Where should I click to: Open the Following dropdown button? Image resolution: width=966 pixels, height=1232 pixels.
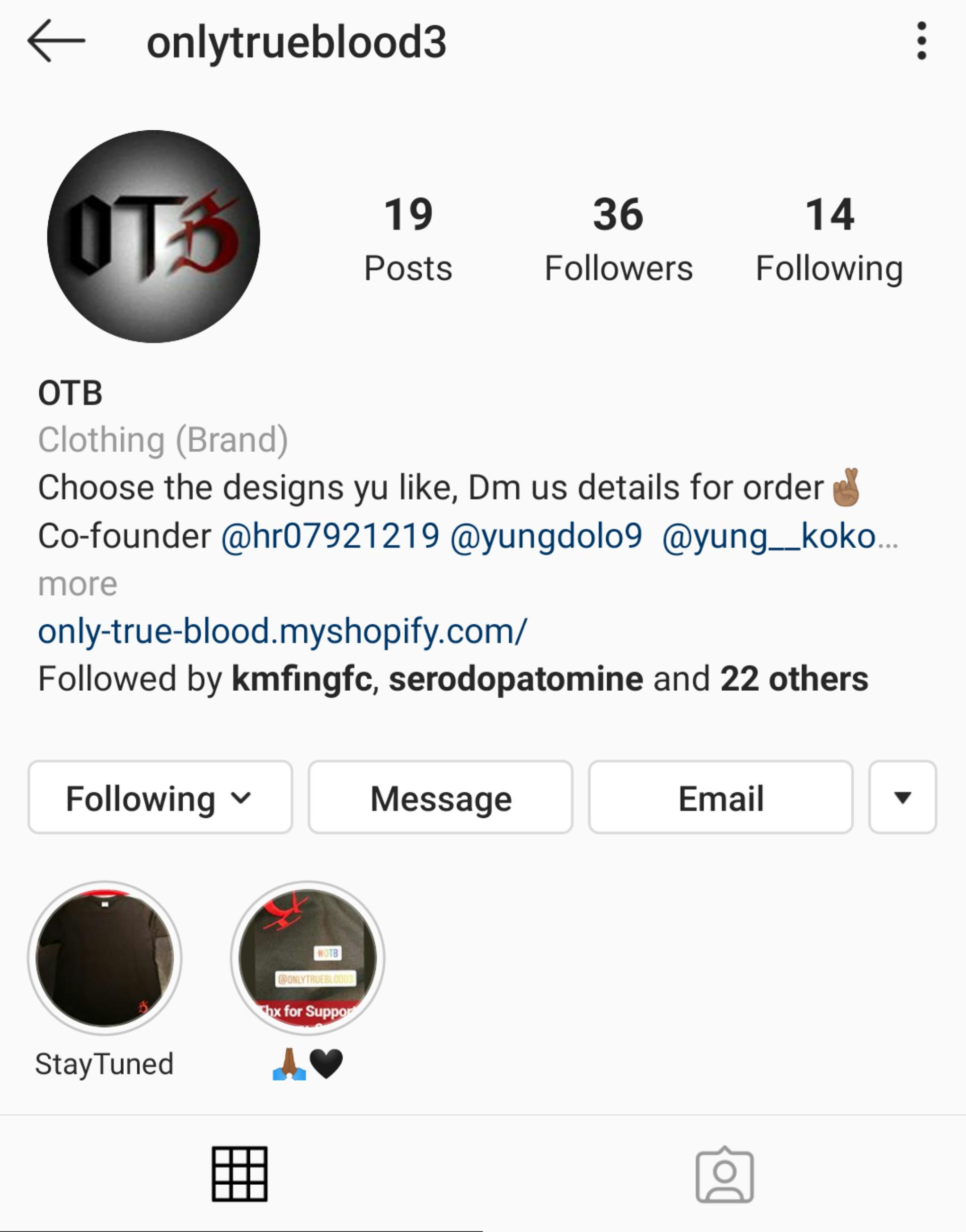point(160,797)
